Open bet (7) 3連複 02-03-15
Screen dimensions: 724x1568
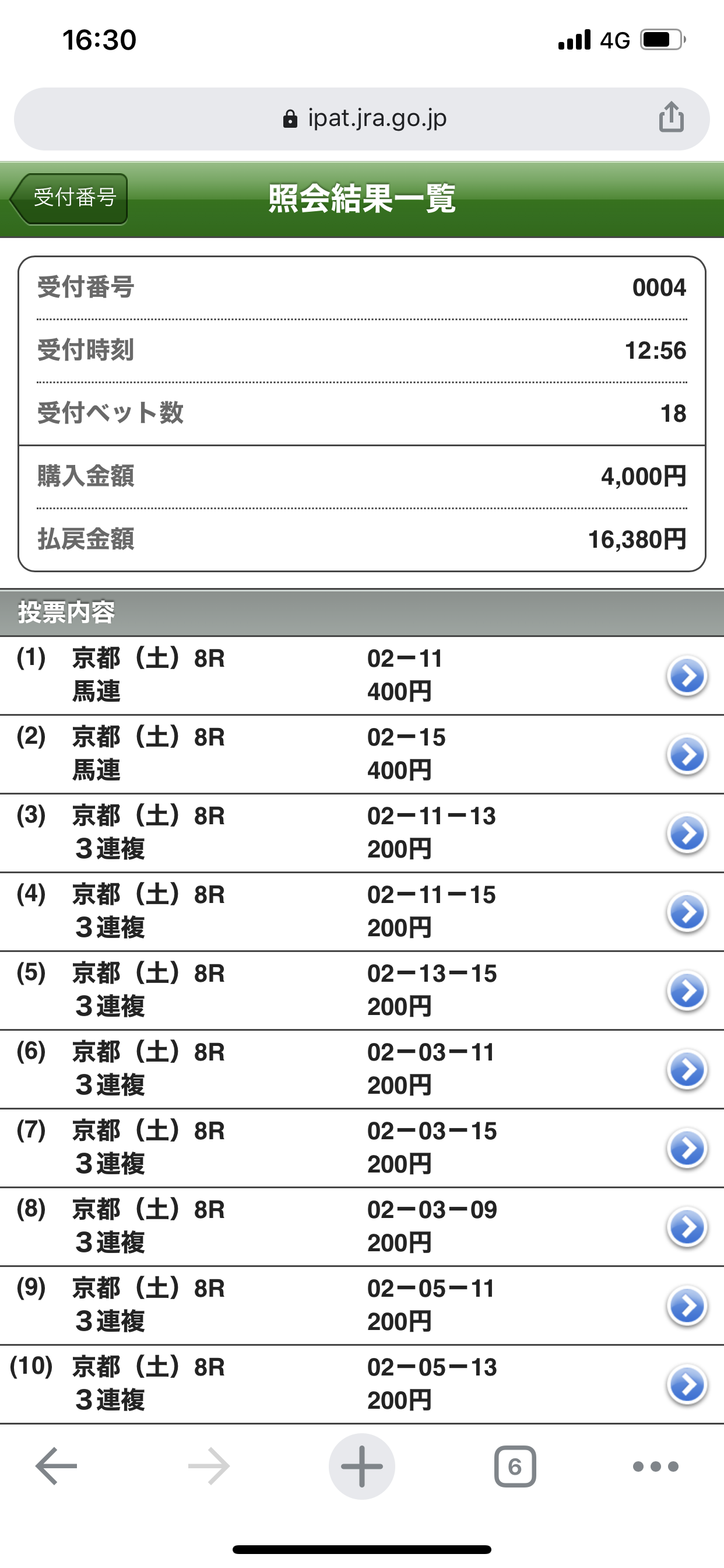click(686, 1148)
